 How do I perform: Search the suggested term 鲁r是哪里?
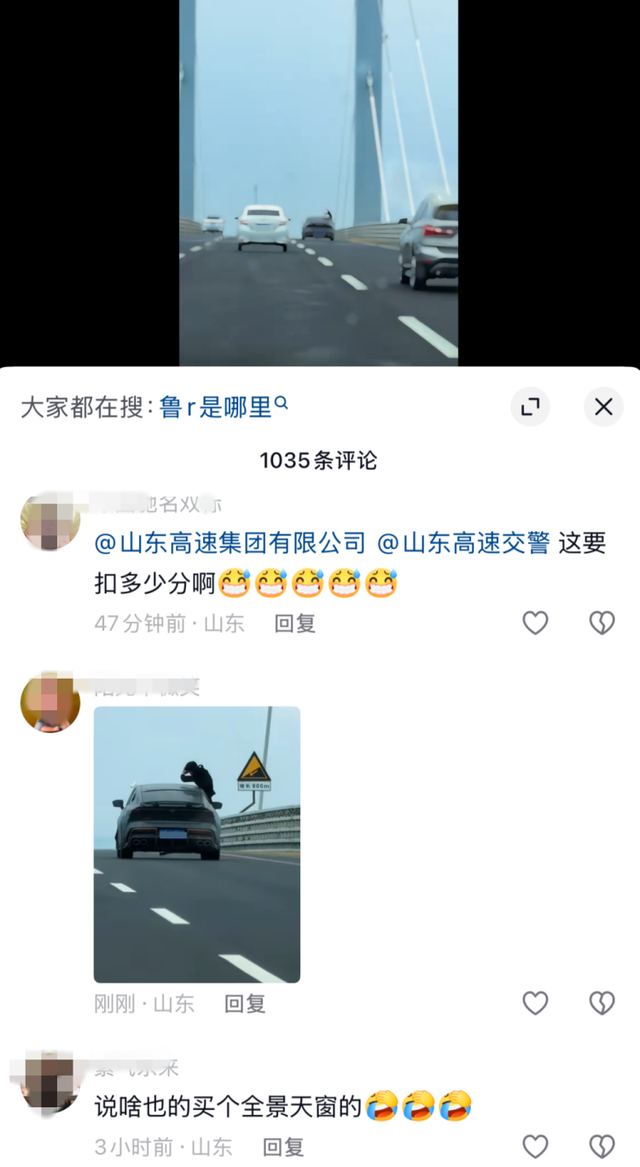tap(223, 407)
